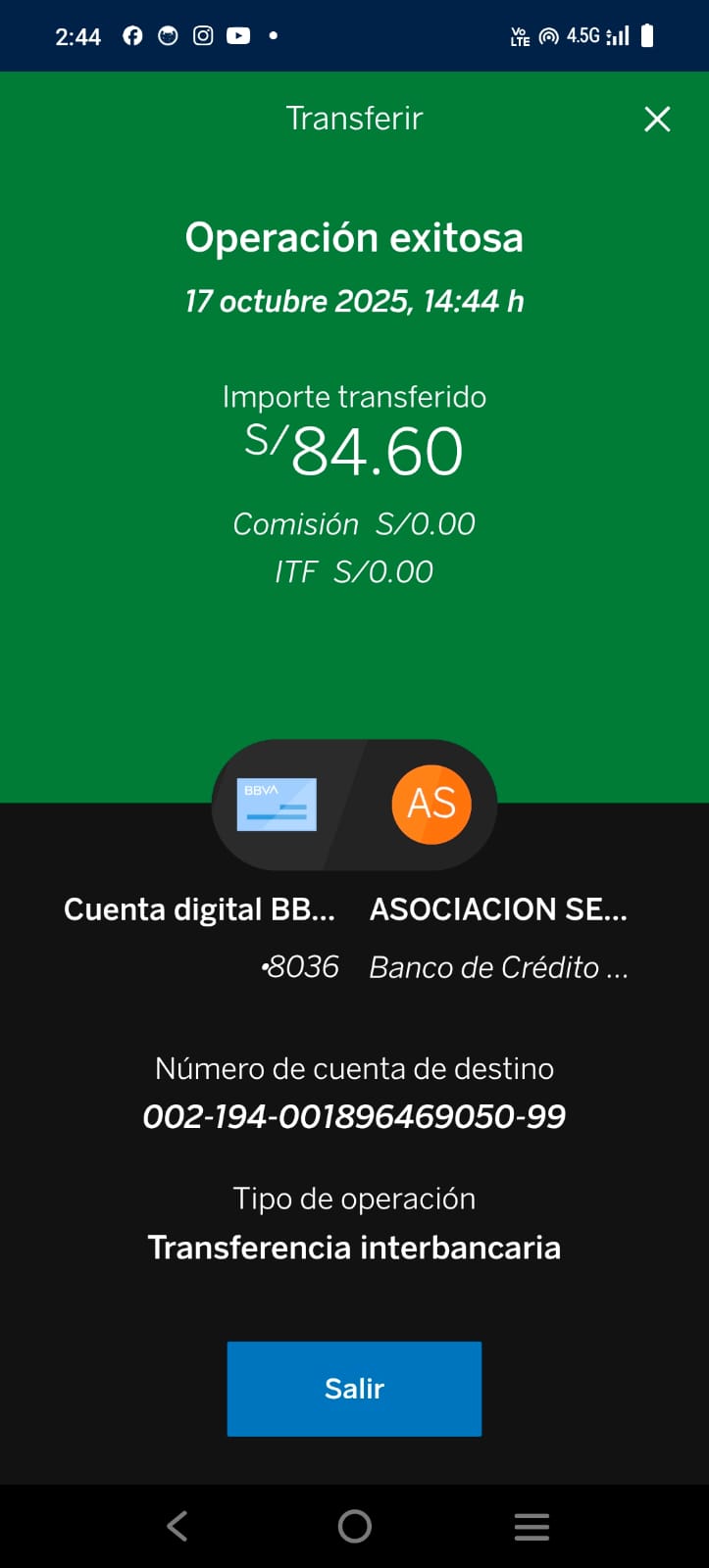Open the recent apps view
Viewport: 709px width, 1568px height.
pyautogui.click(x=532, y=1526)
